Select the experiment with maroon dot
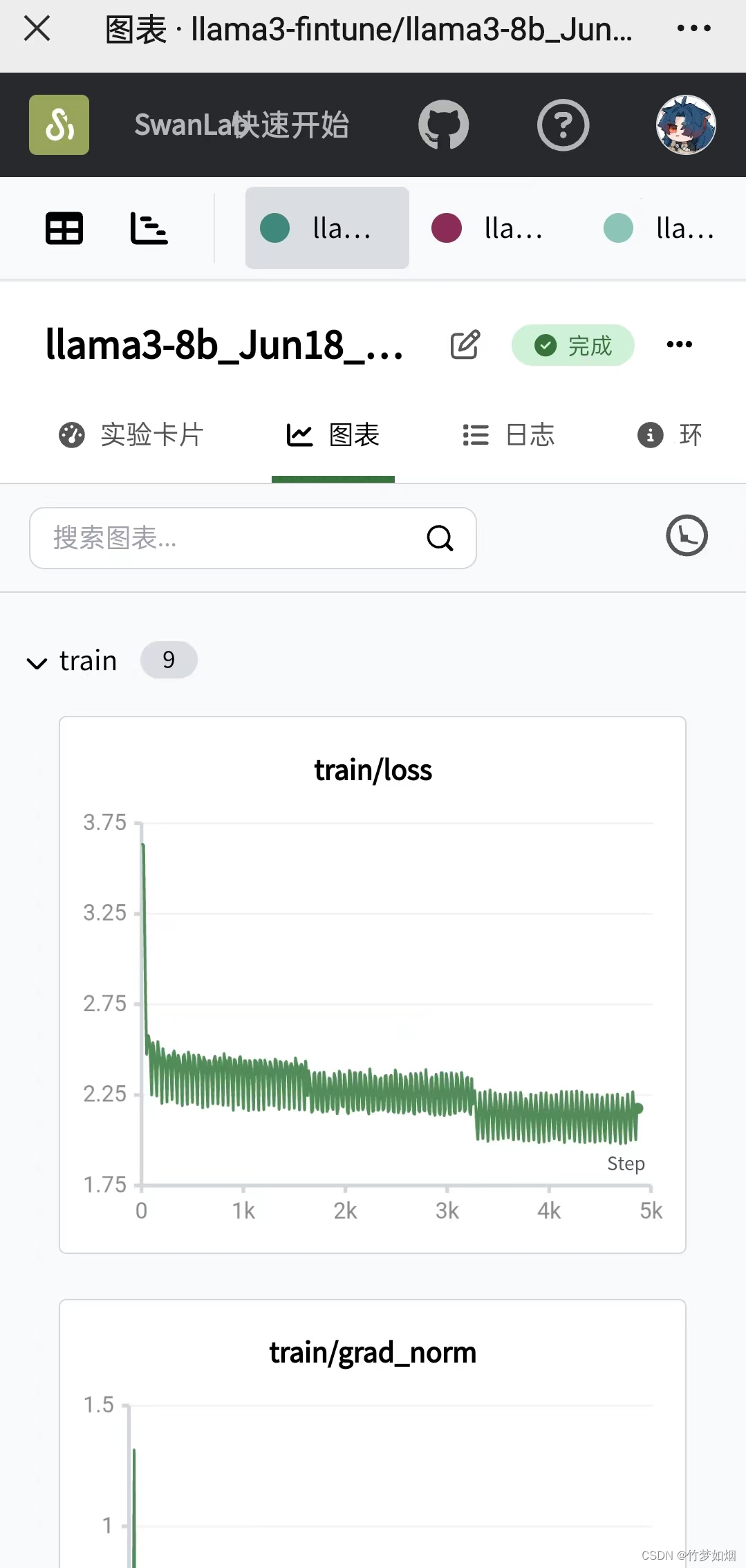The height and width of the screenshot is (1568, 746). click(x=487, y=228)
